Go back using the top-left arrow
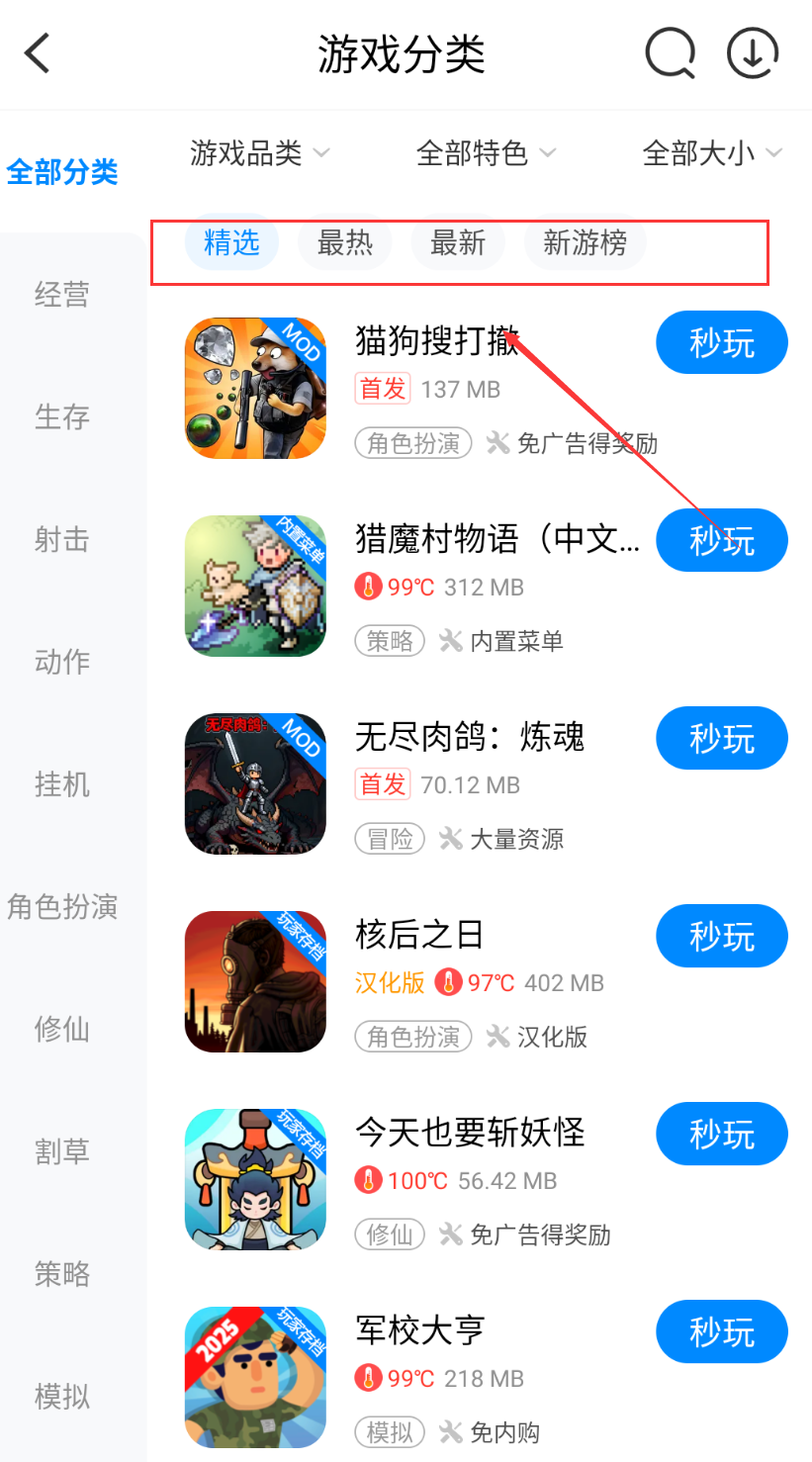Viewport: 812px width, 1462px height. [38, 53]
